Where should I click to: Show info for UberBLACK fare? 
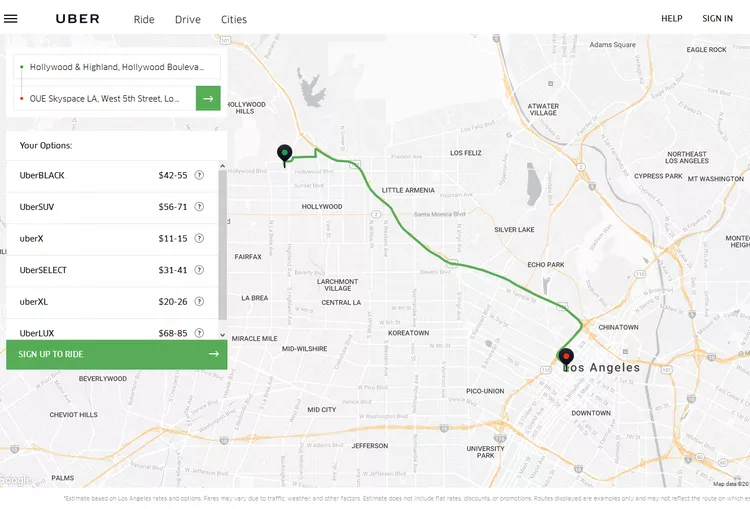[x=199, y=175]
